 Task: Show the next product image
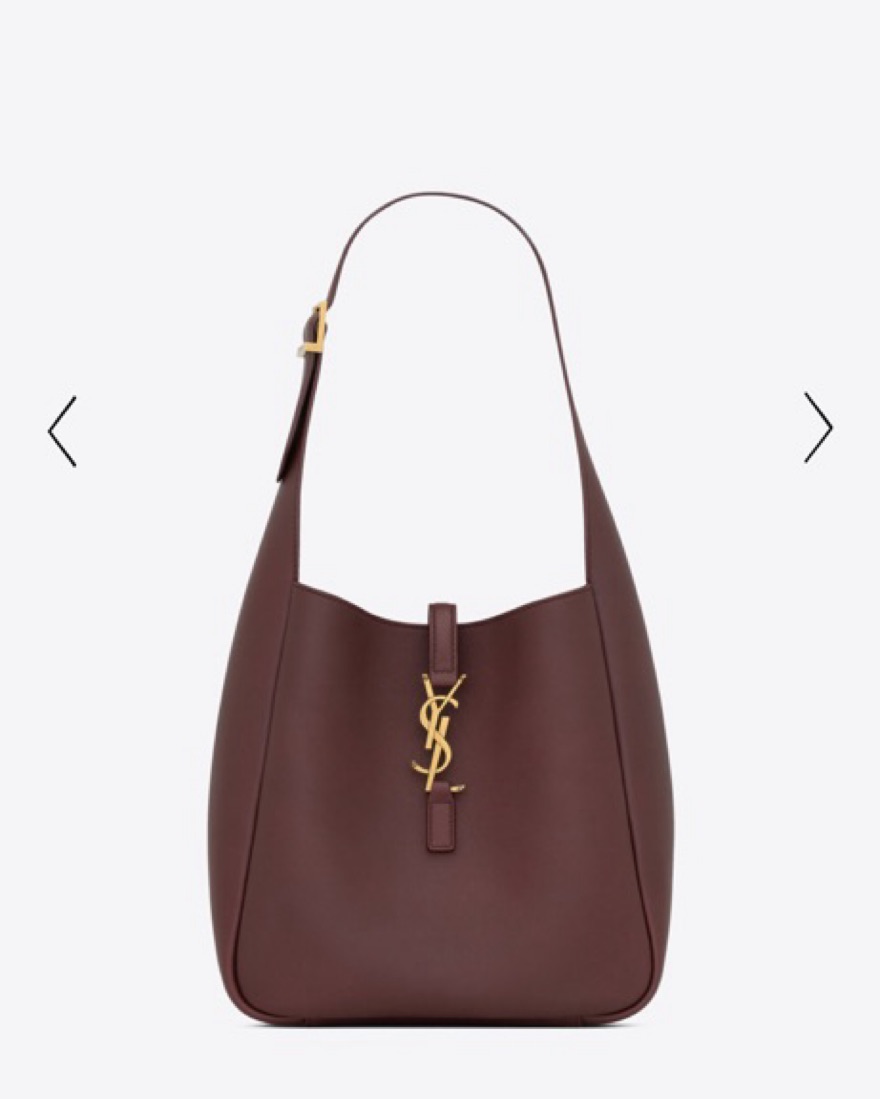(x=817, y=427)
